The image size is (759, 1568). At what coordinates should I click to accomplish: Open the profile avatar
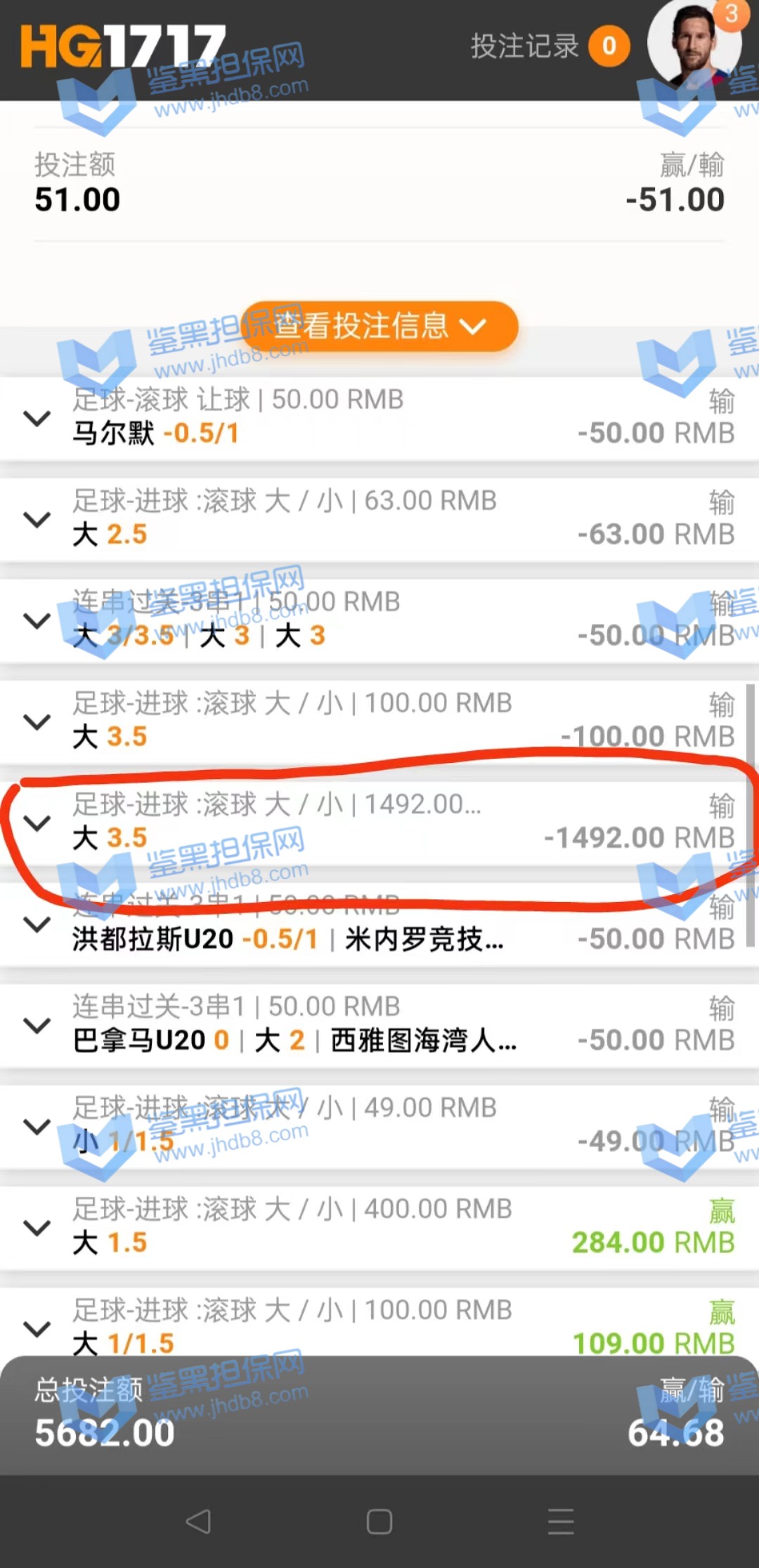click(x=694, y=42)
